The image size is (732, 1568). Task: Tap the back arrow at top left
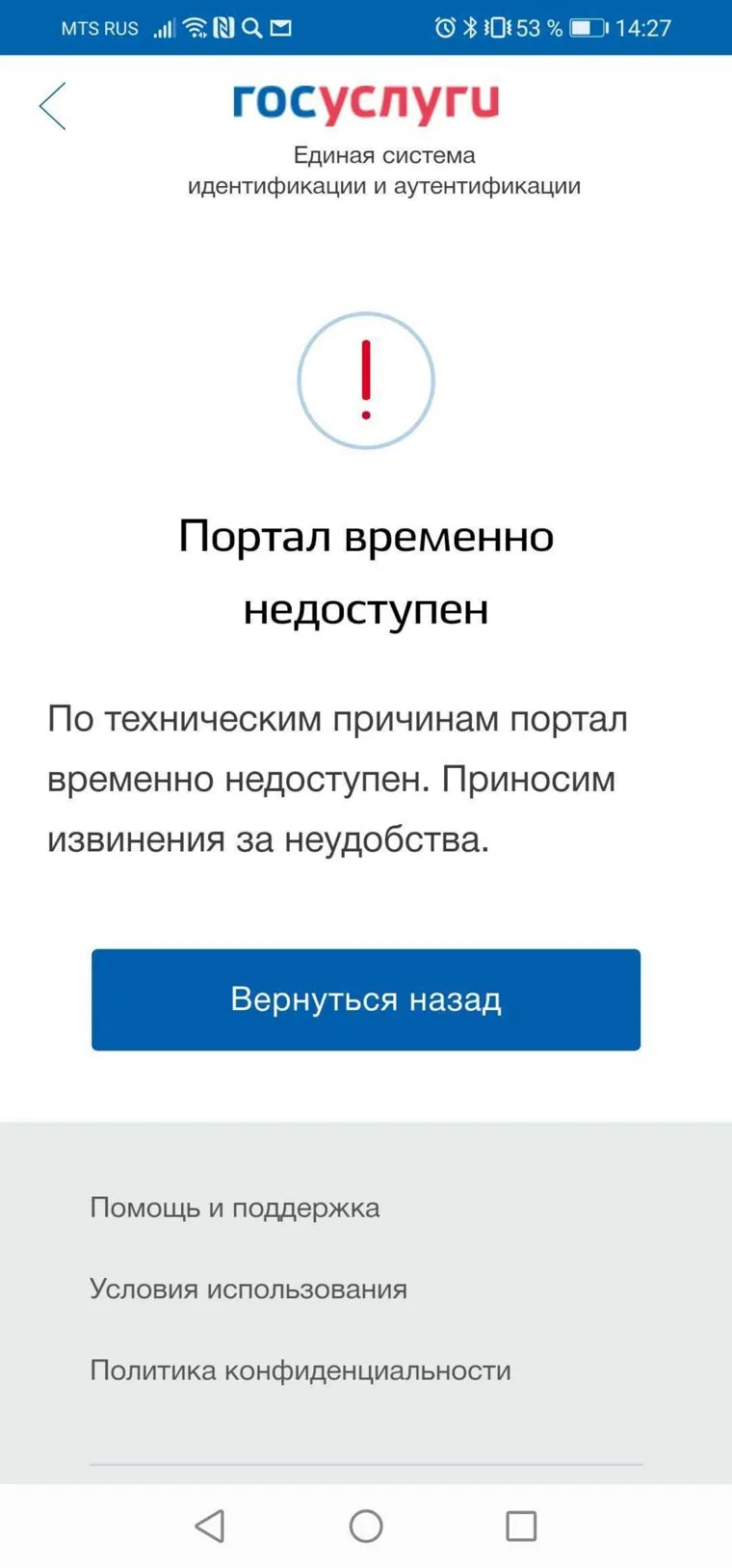pyautogui.click(x=53, y=106)
